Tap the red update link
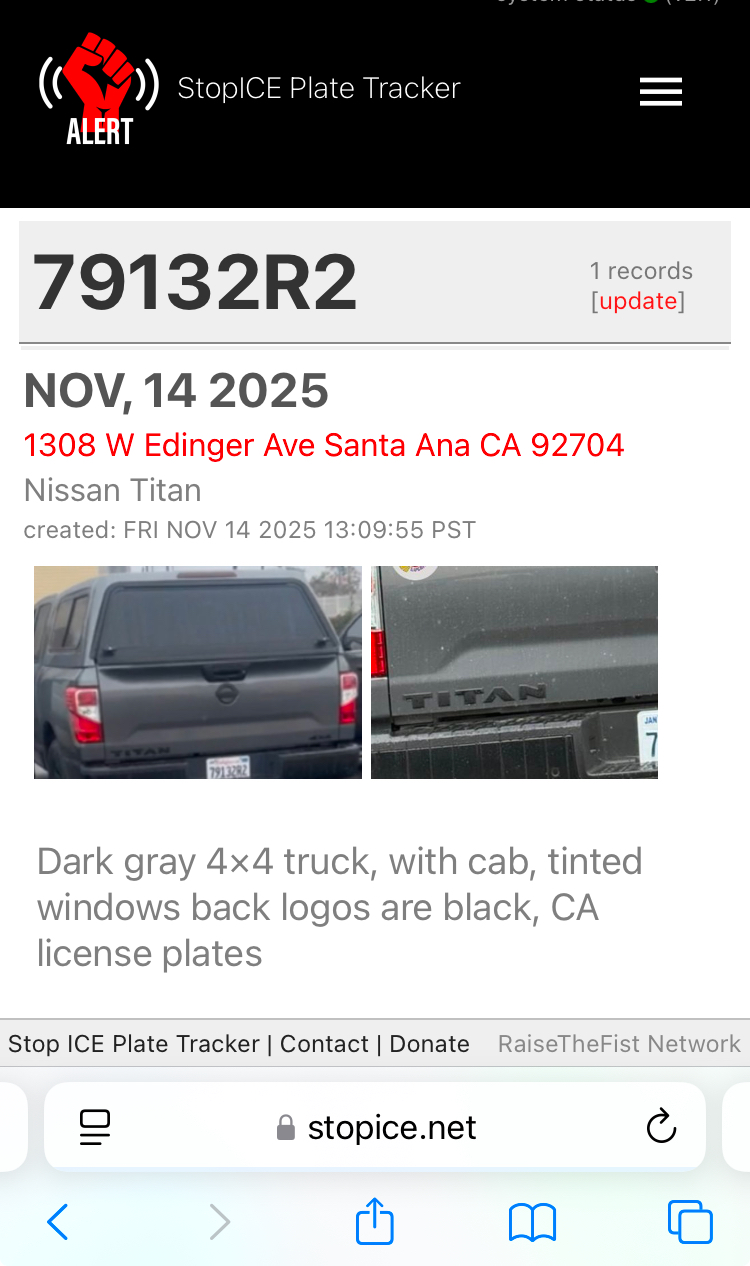750x1266 pixels. 638,301
